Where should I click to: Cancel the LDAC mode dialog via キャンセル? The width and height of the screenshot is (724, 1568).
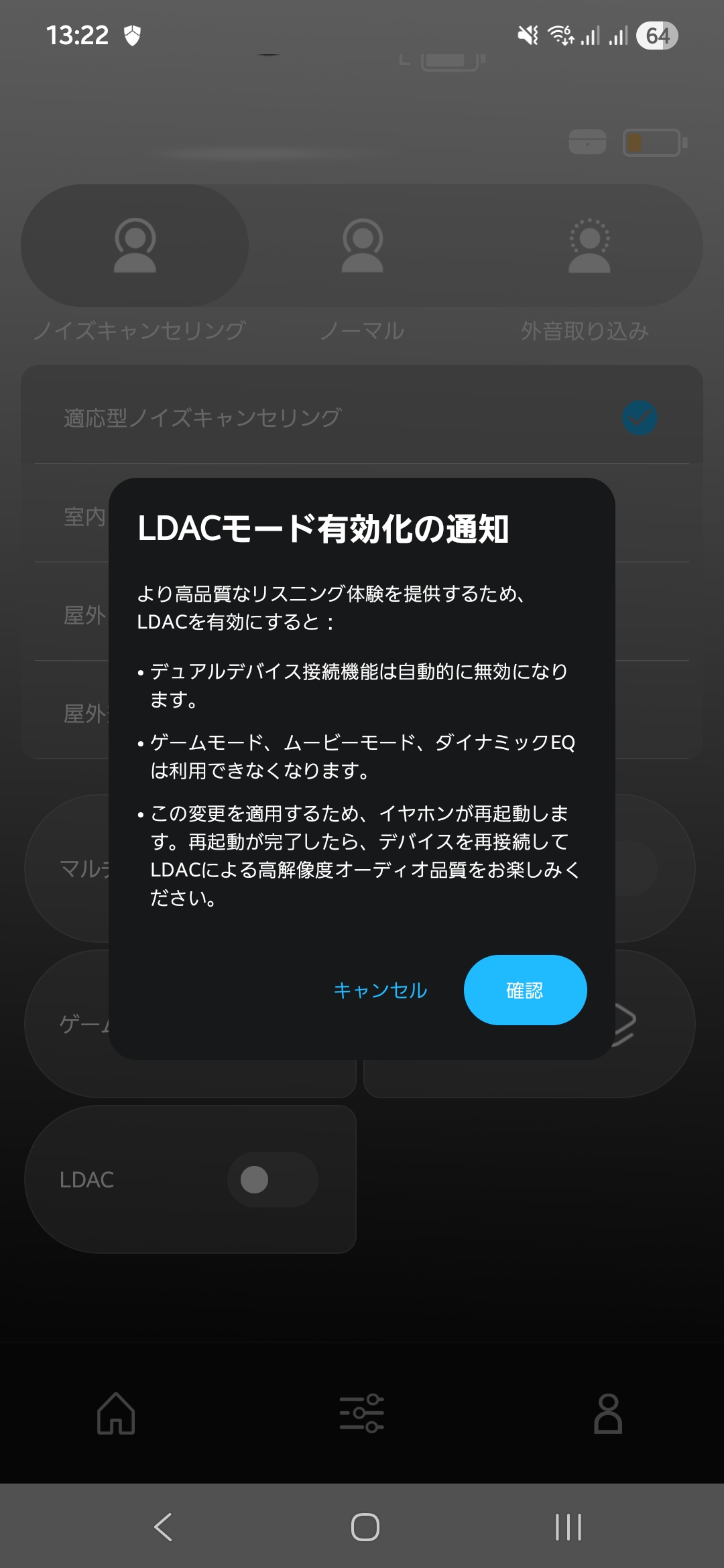(380, 990)
